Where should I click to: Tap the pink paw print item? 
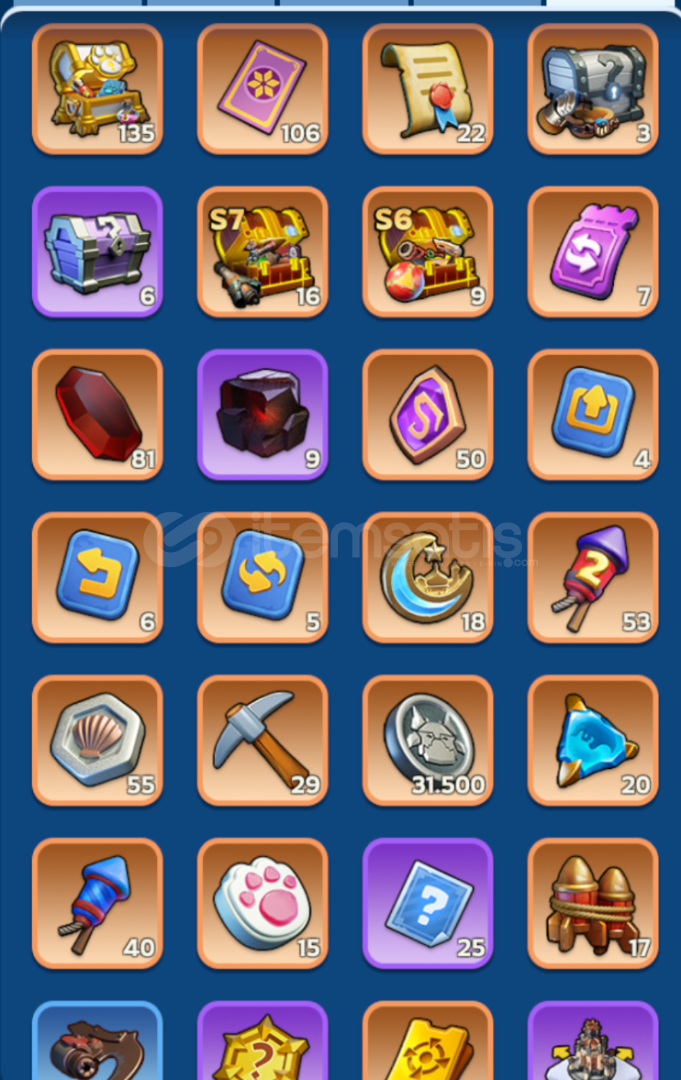coord(262,904)
